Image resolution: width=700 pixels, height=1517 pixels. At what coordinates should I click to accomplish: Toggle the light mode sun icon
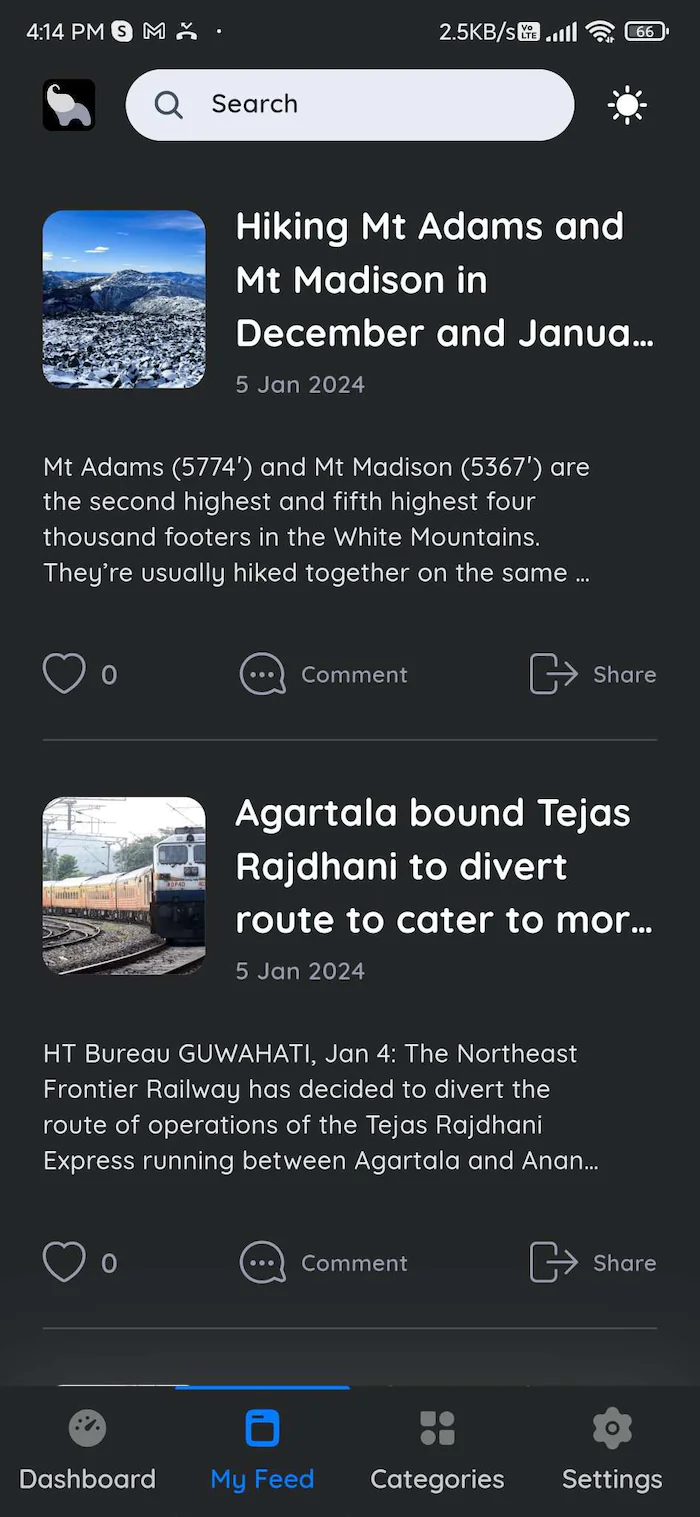click(627, 105)
